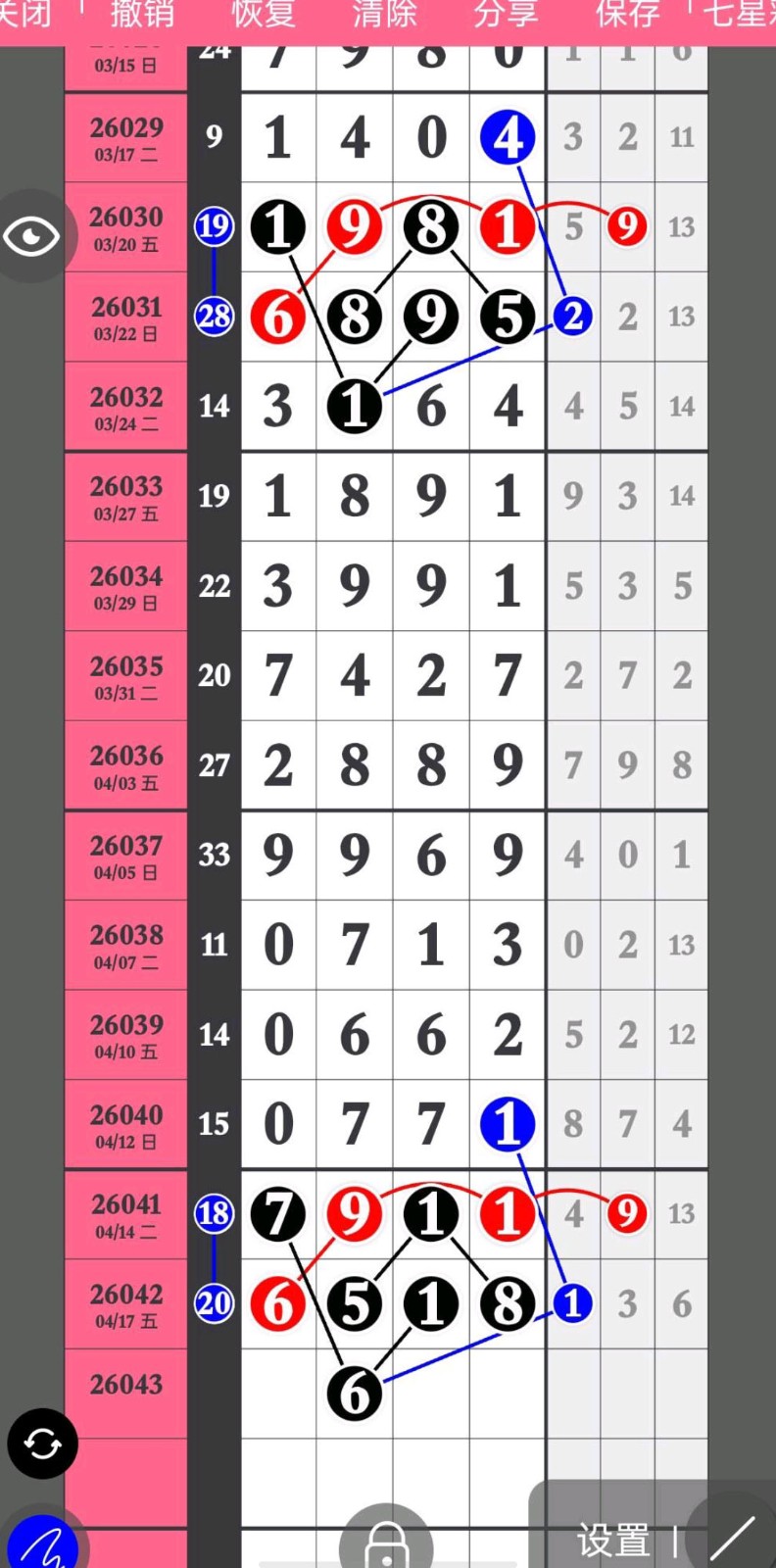The image size is (776, 1568).
Task: Toggle the eye visibility icon
Action: tap(32, 236)
